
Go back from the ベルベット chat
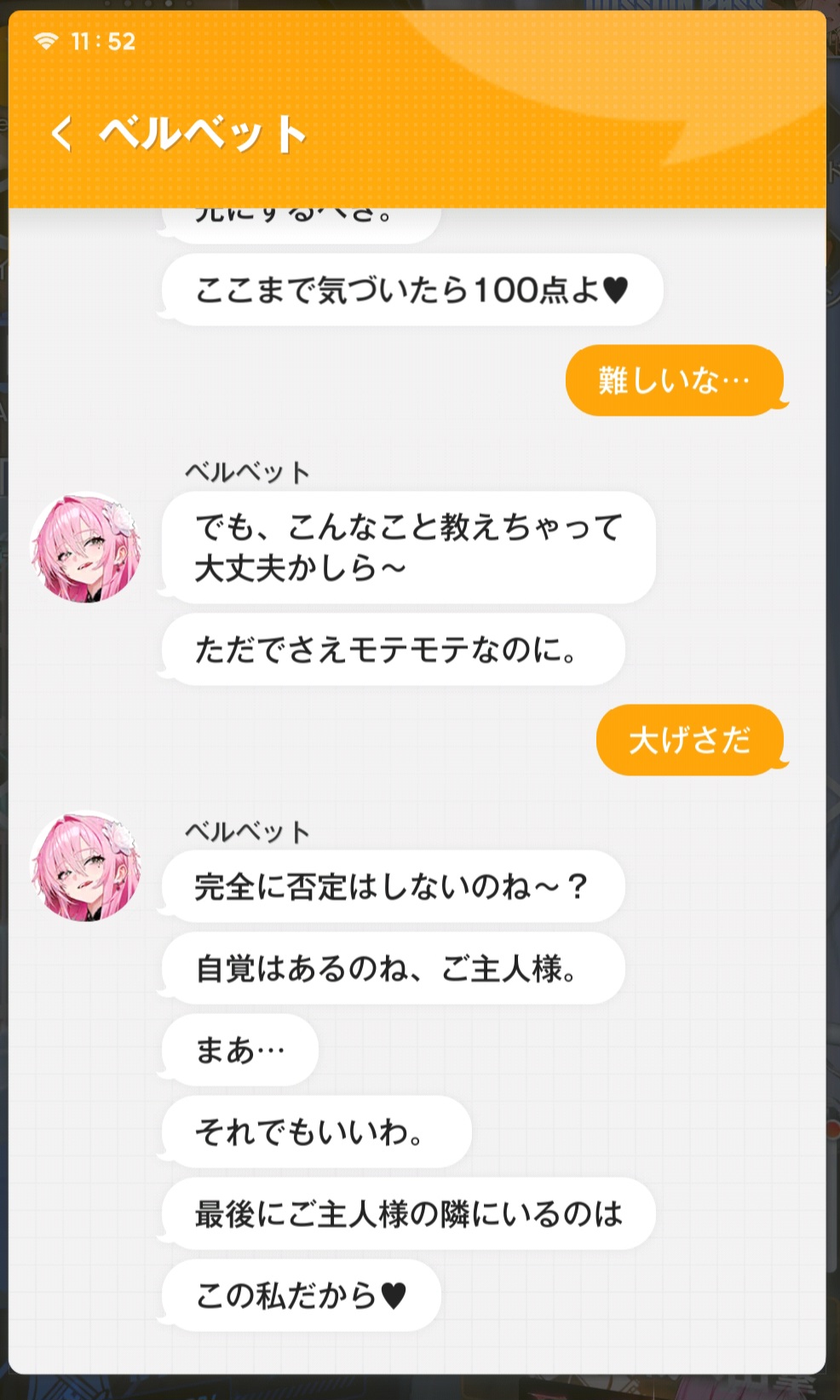click(61, 134)
